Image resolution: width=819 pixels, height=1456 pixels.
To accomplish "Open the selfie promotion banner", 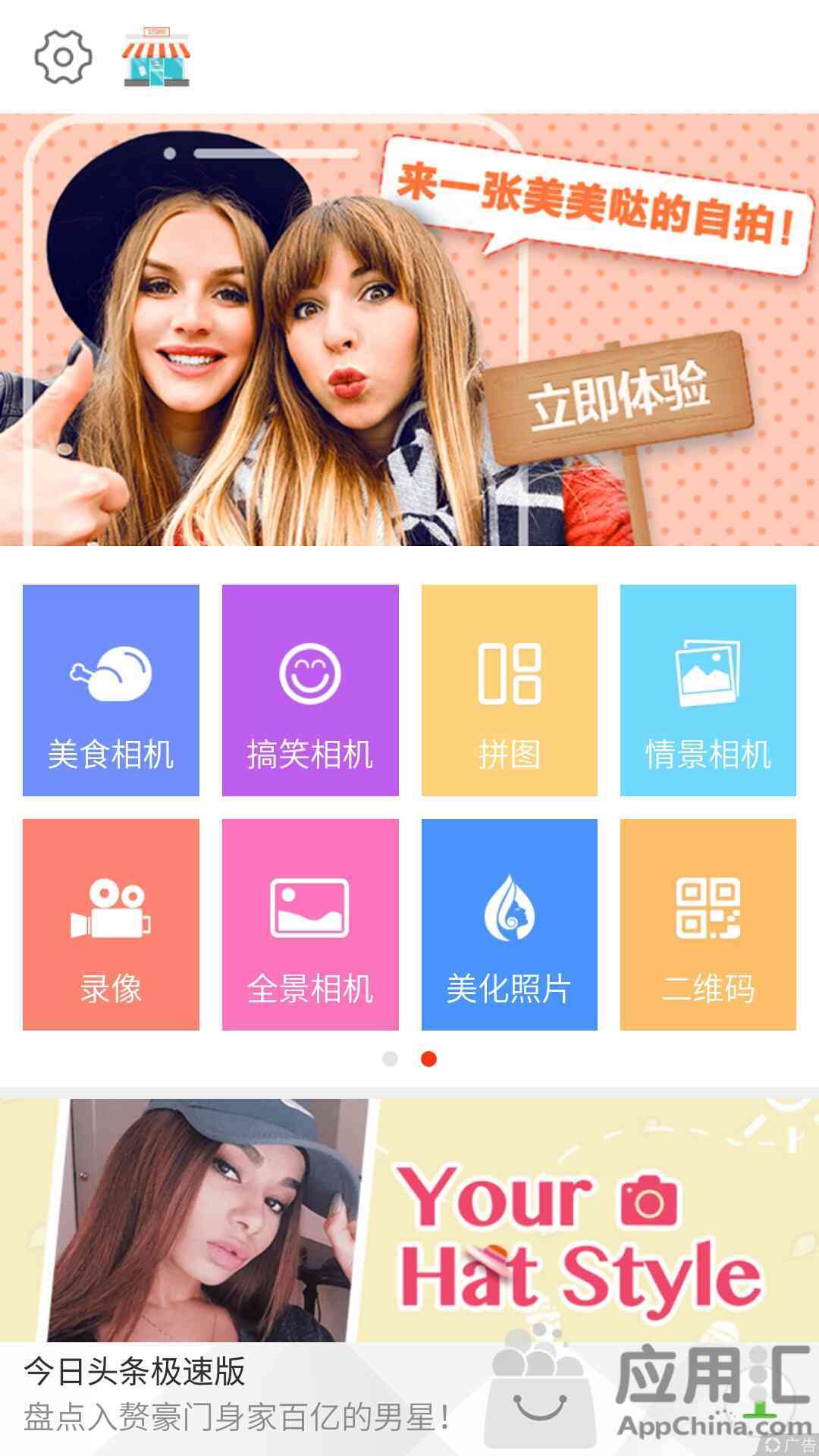I will click(409, 330).
